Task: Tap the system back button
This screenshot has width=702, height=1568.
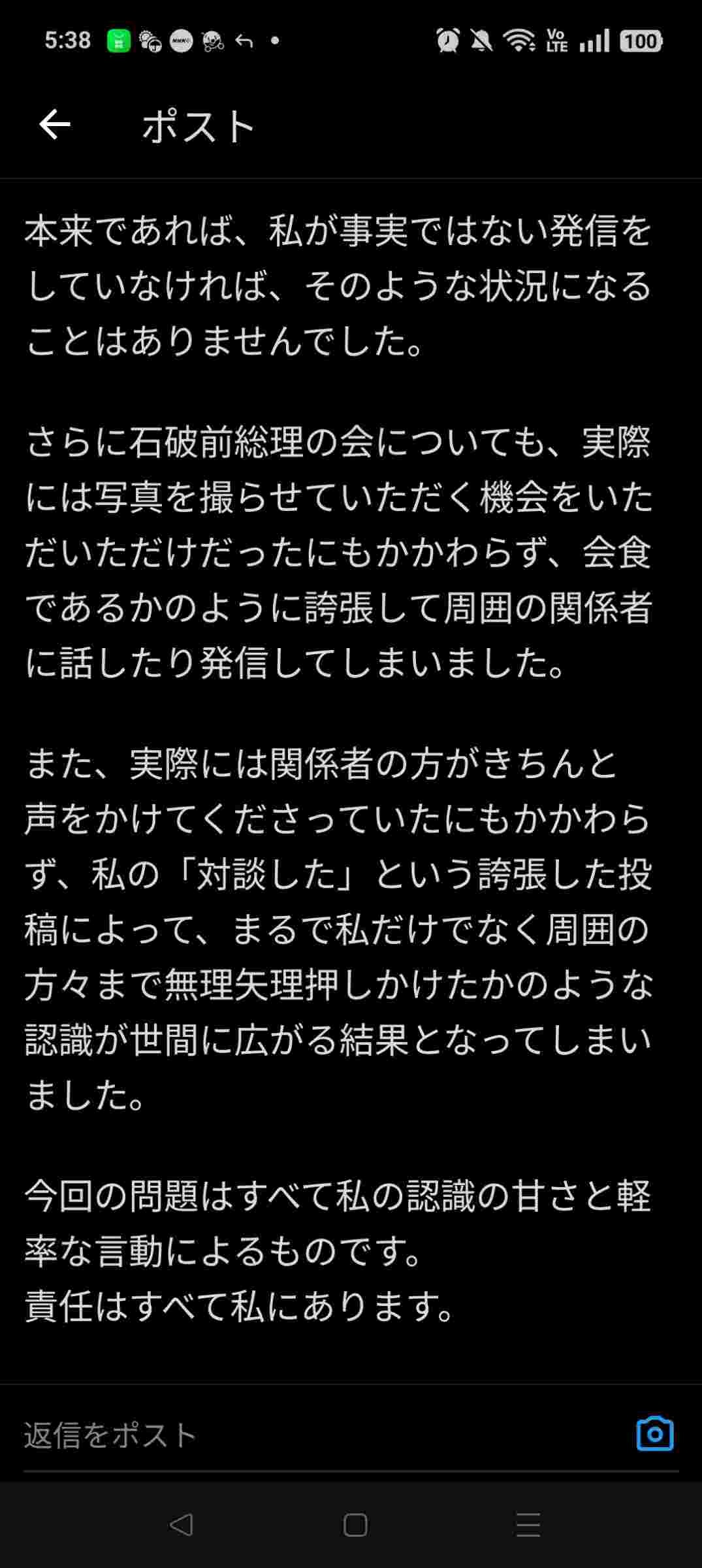Action: [180, 1524]
